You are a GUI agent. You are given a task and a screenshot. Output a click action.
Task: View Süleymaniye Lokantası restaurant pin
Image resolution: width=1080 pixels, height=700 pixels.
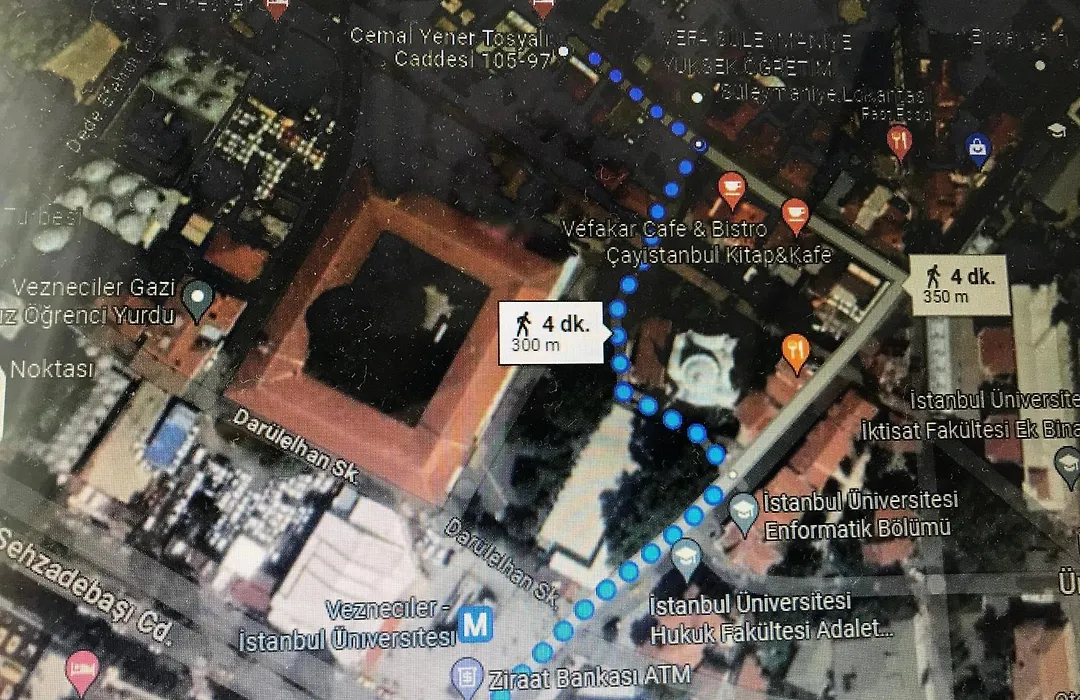(x=899, y=141)
